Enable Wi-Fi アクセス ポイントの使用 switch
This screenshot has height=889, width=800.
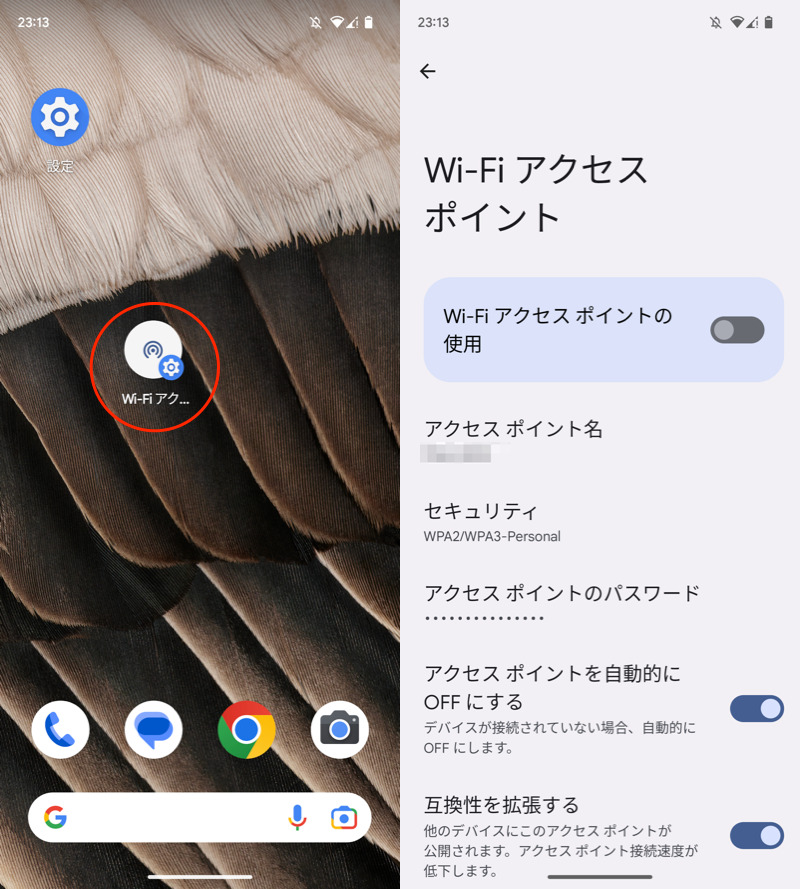coord(737,330)
